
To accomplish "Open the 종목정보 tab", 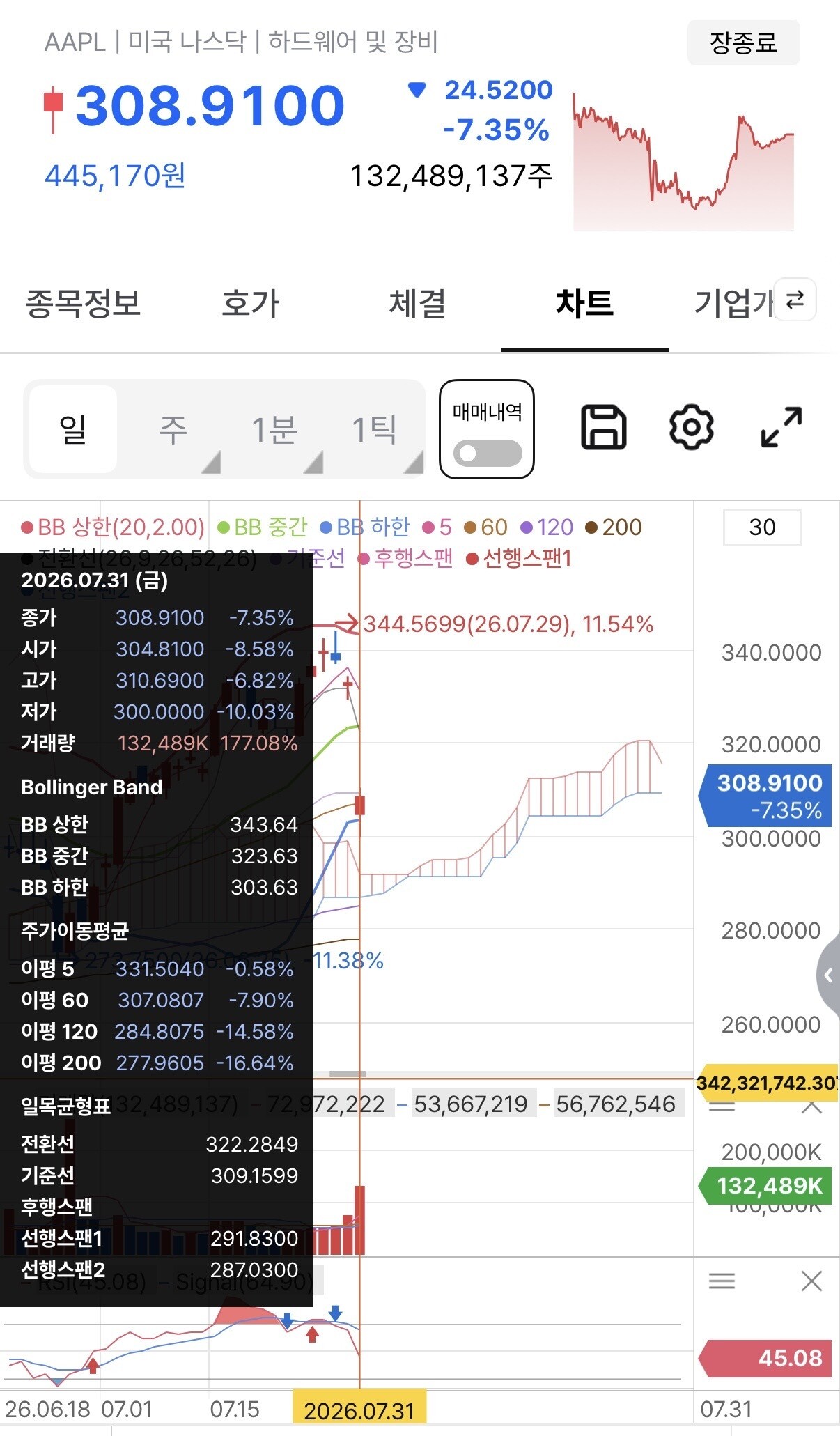I will tap(84, 304).
